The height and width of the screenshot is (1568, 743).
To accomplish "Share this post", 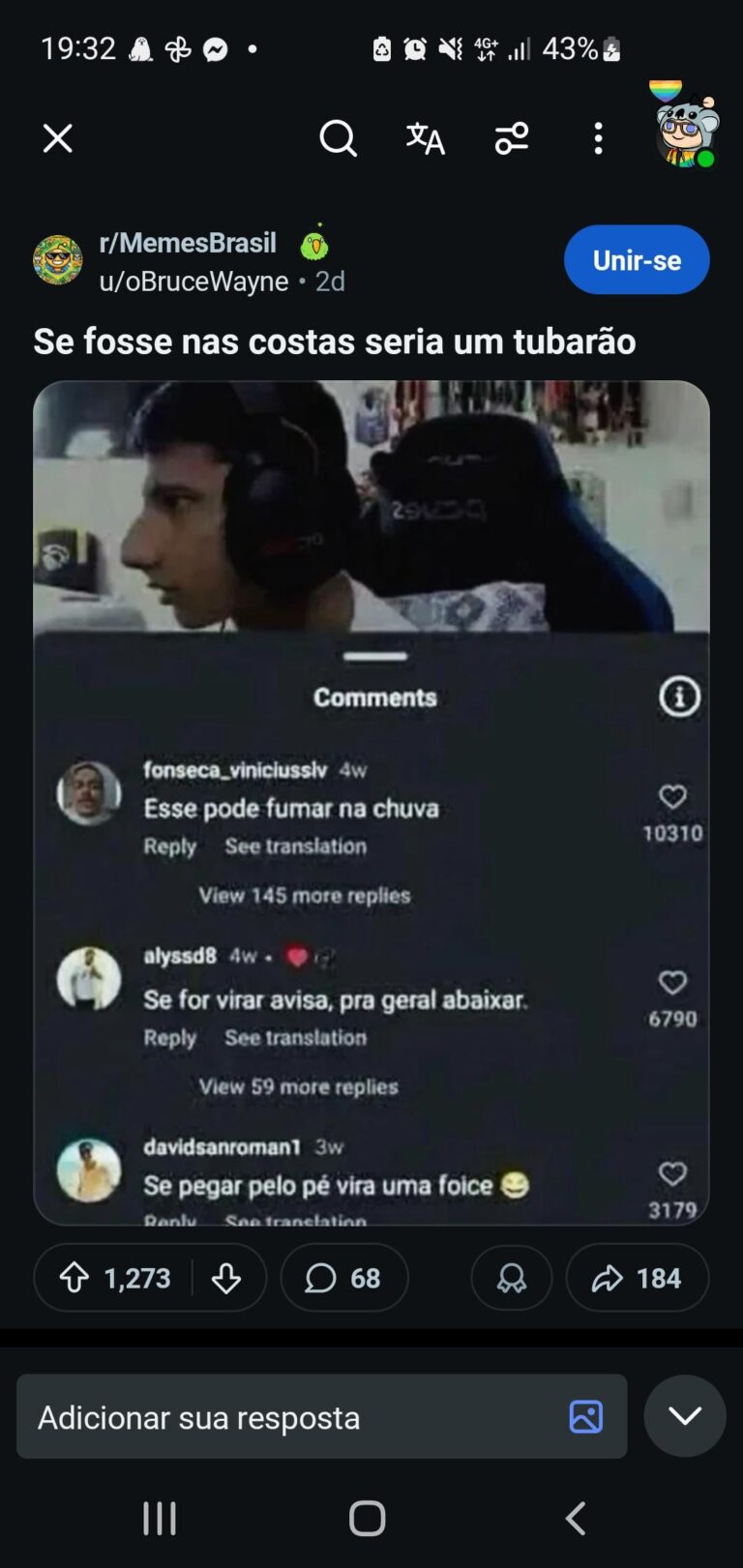I will point(637,1278).
